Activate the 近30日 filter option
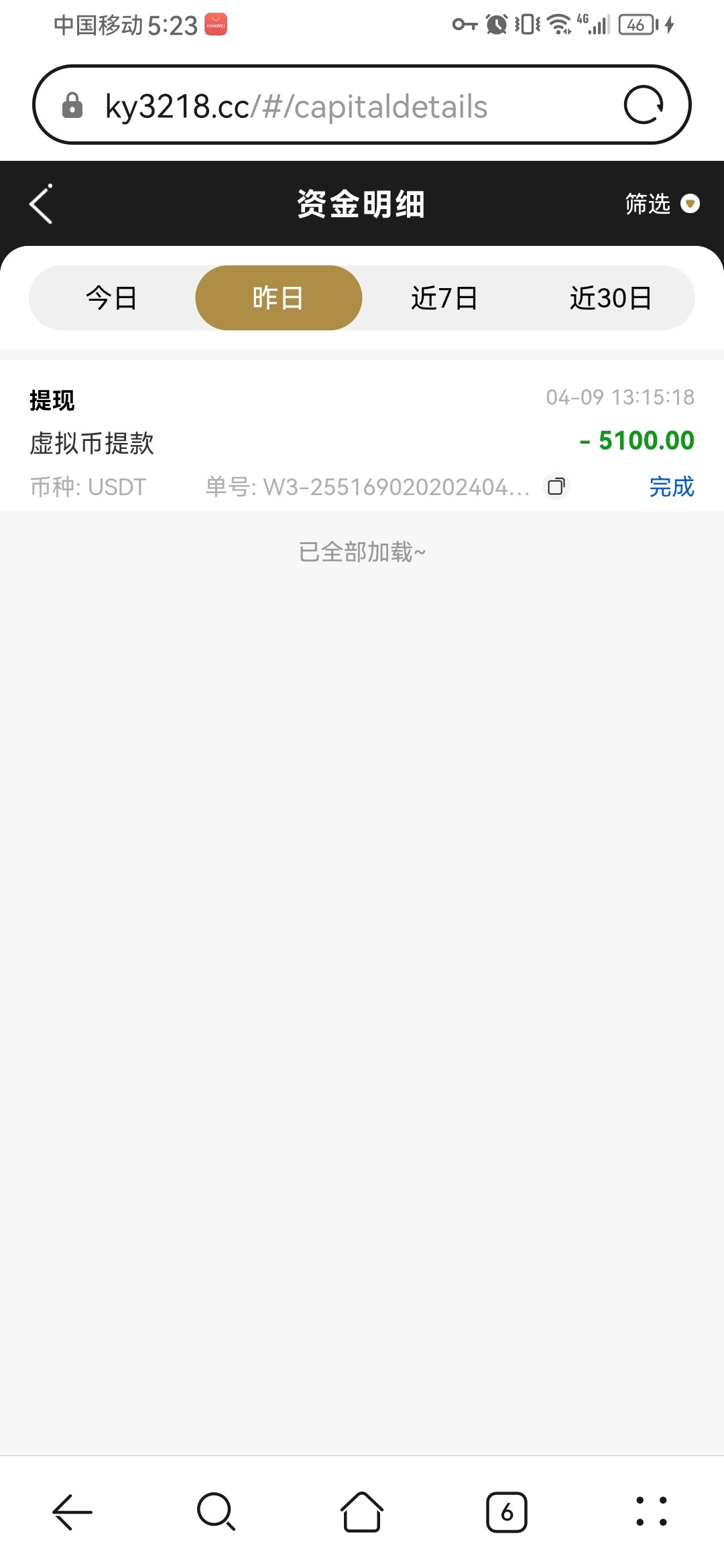724x1568 pixels. 611,298
